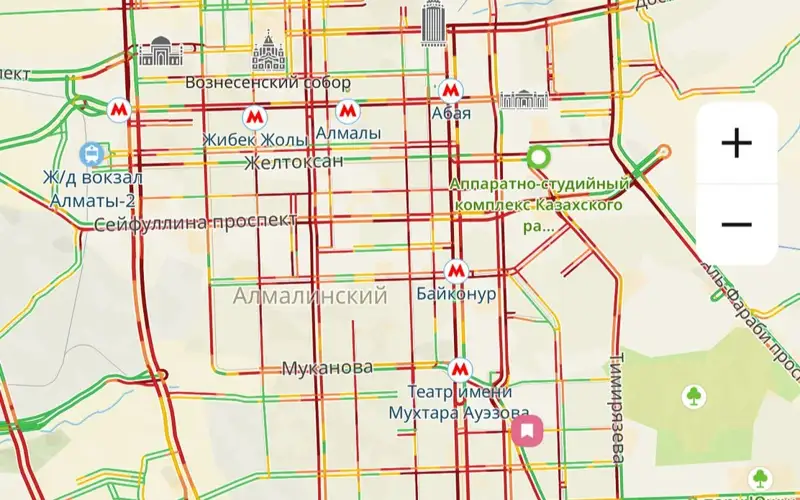Zoom out of the map
The height and width of the screenshot is (500, 800).
click(736, 224)
